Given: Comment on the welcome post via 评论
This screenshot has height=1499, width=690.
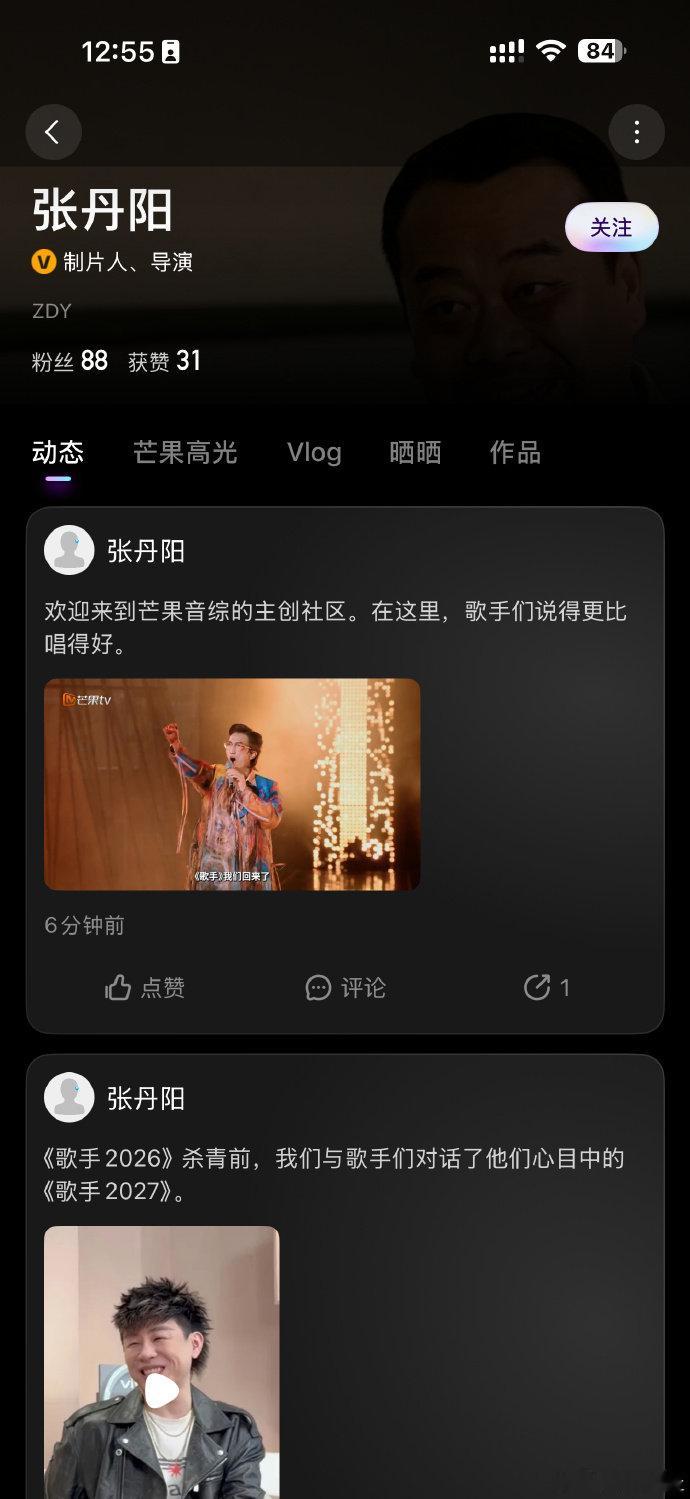Looking at the screenshot, I should [345, 988].
